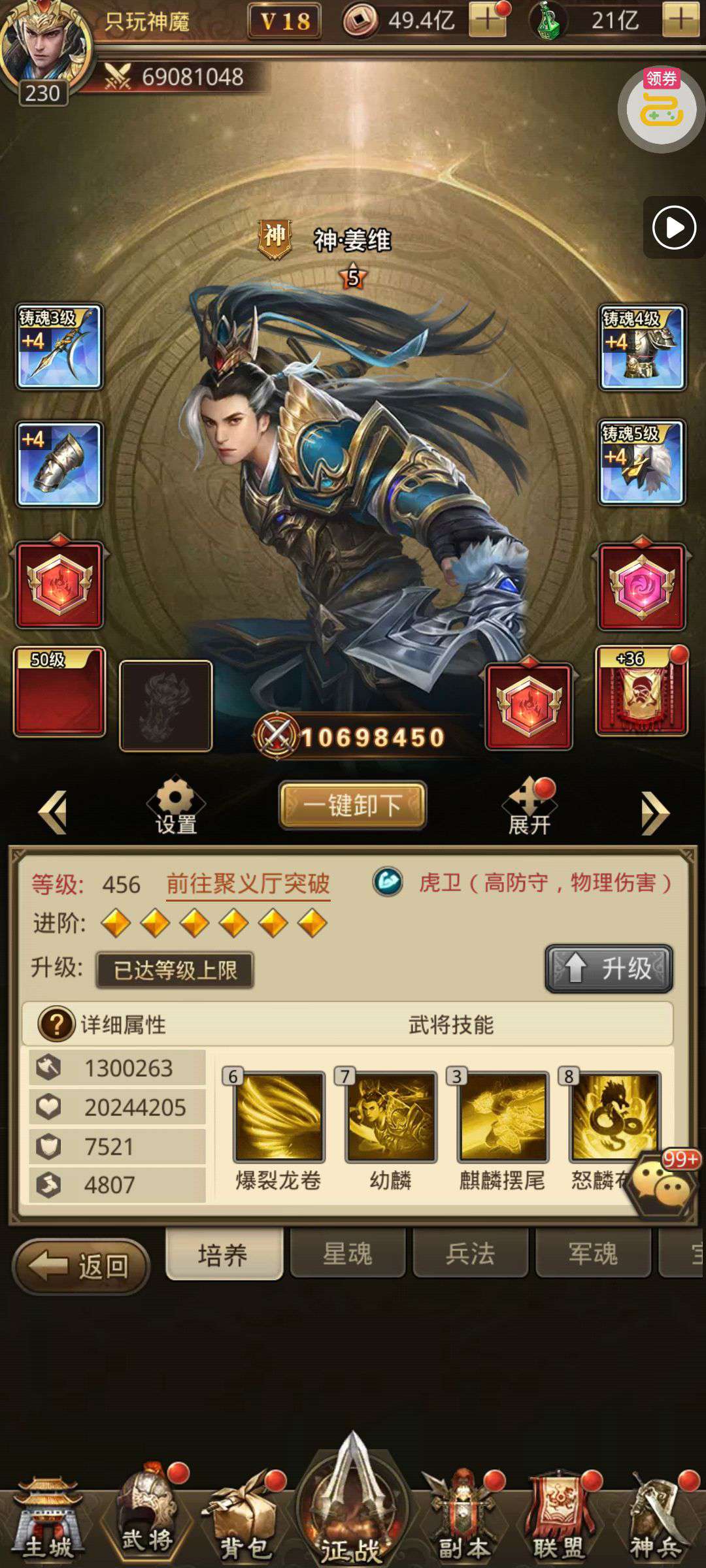
Task: Switch to the 军魂 tab
Action: (594, 1253)
